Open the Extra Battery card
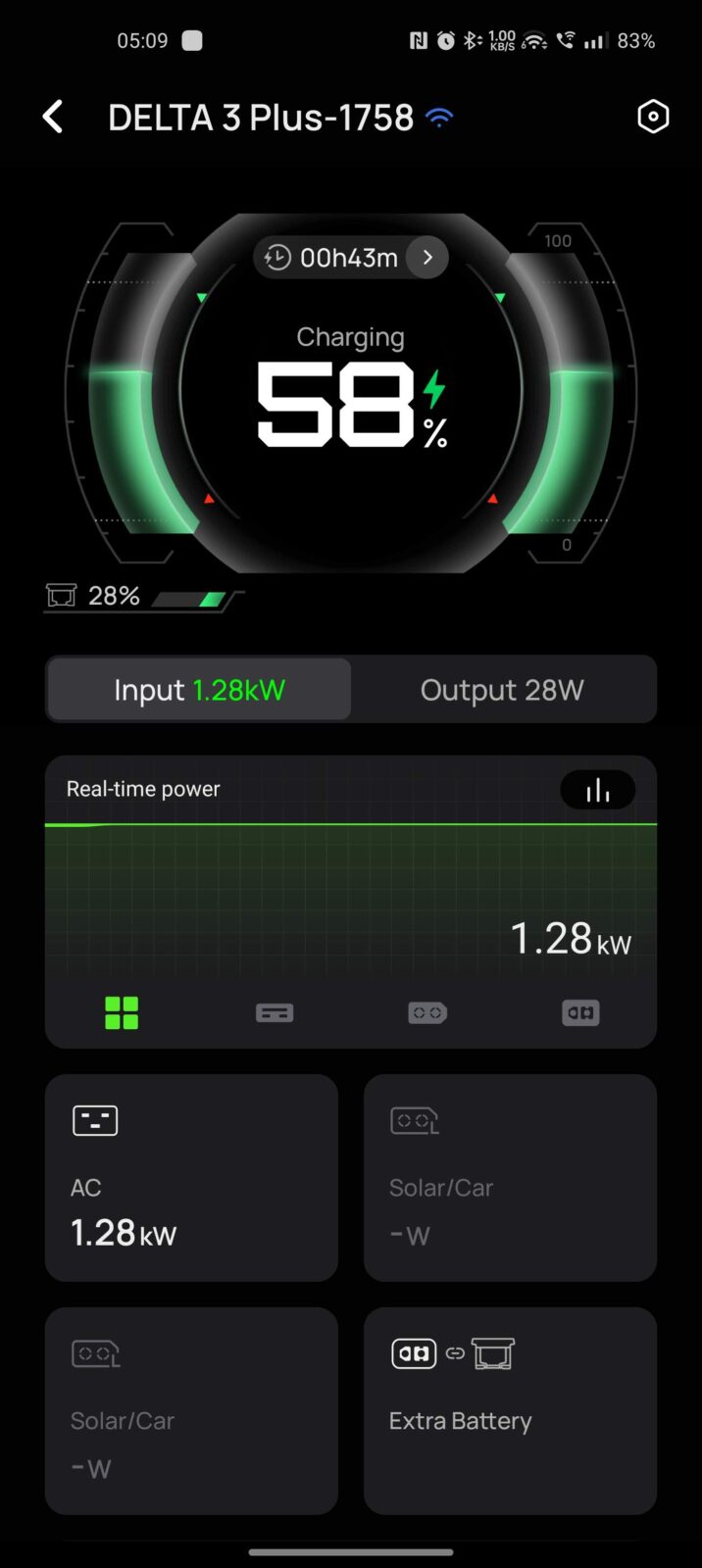Screen dimensions: 702x1568 [x=510, y=1411]
